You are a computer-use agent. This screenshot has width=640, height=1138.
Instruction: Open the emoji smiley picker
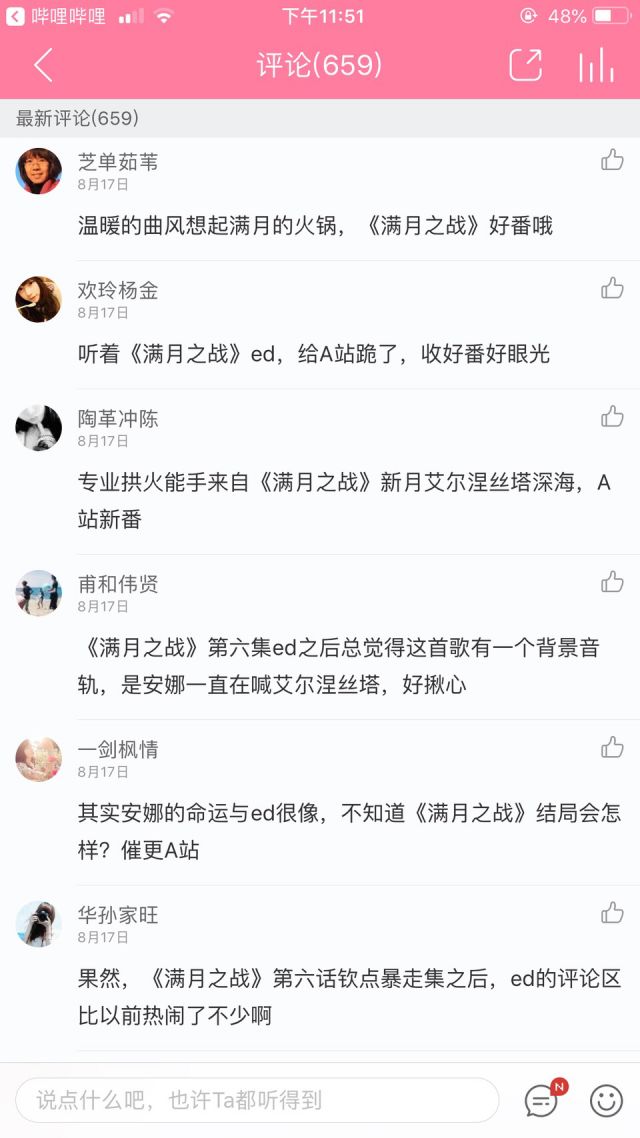coord(606,1100)
